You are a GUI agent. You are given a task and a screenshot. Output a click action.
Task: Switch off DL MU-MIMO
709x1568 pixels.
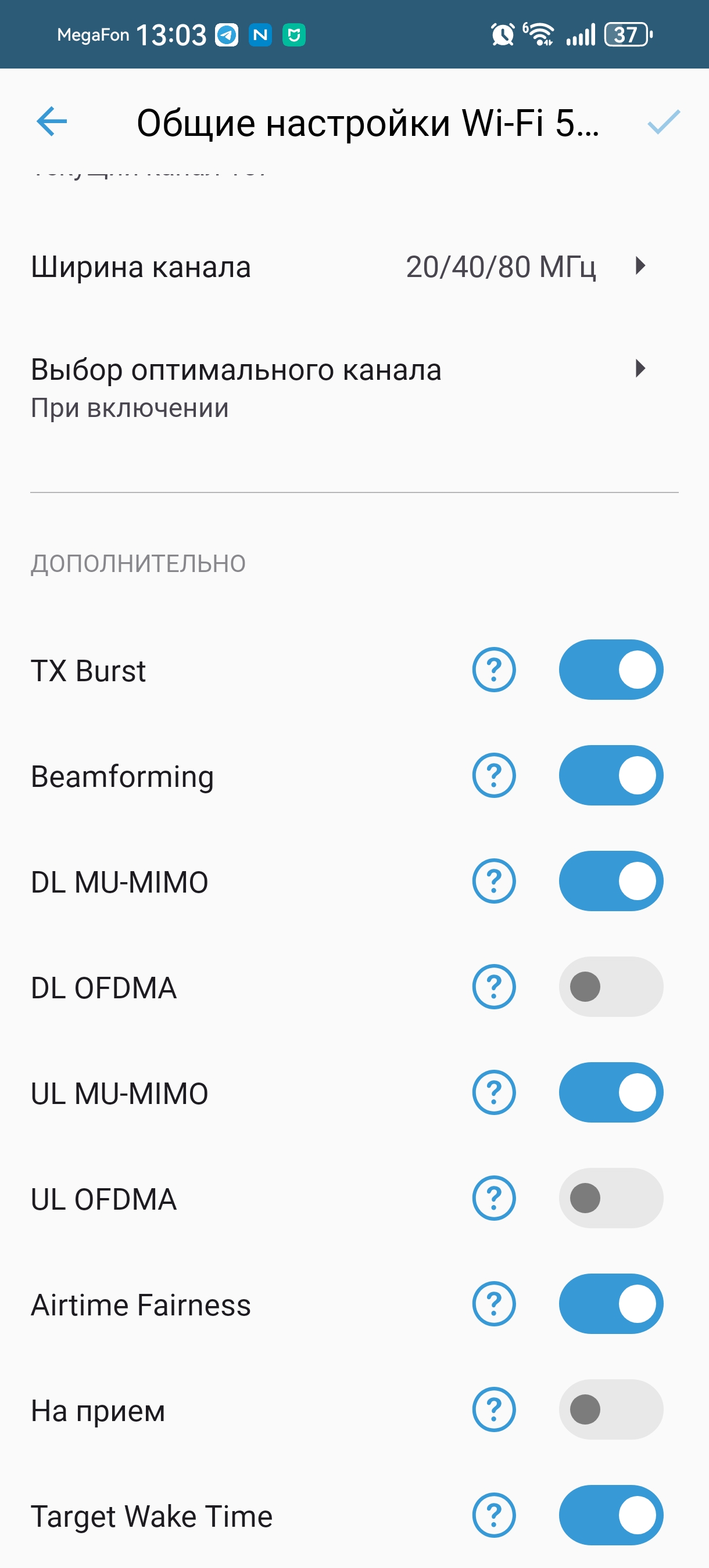(611, 881)
